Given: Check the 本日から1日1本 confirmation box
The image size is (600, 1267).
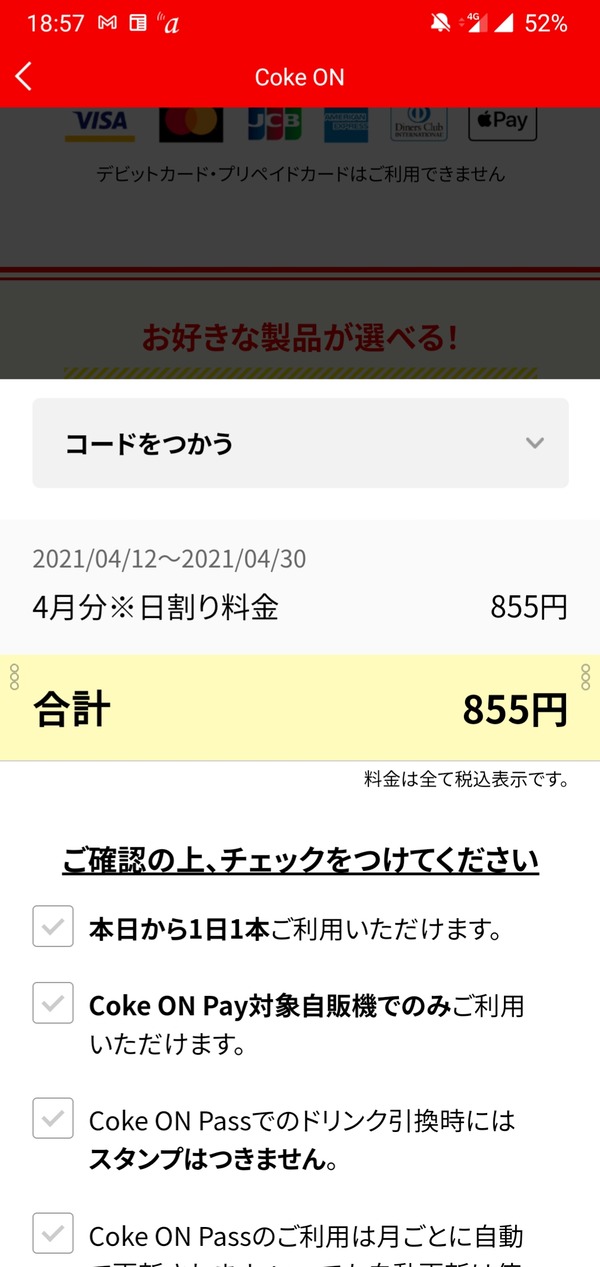Looking at the screenshot, I should tap(53, 926).
